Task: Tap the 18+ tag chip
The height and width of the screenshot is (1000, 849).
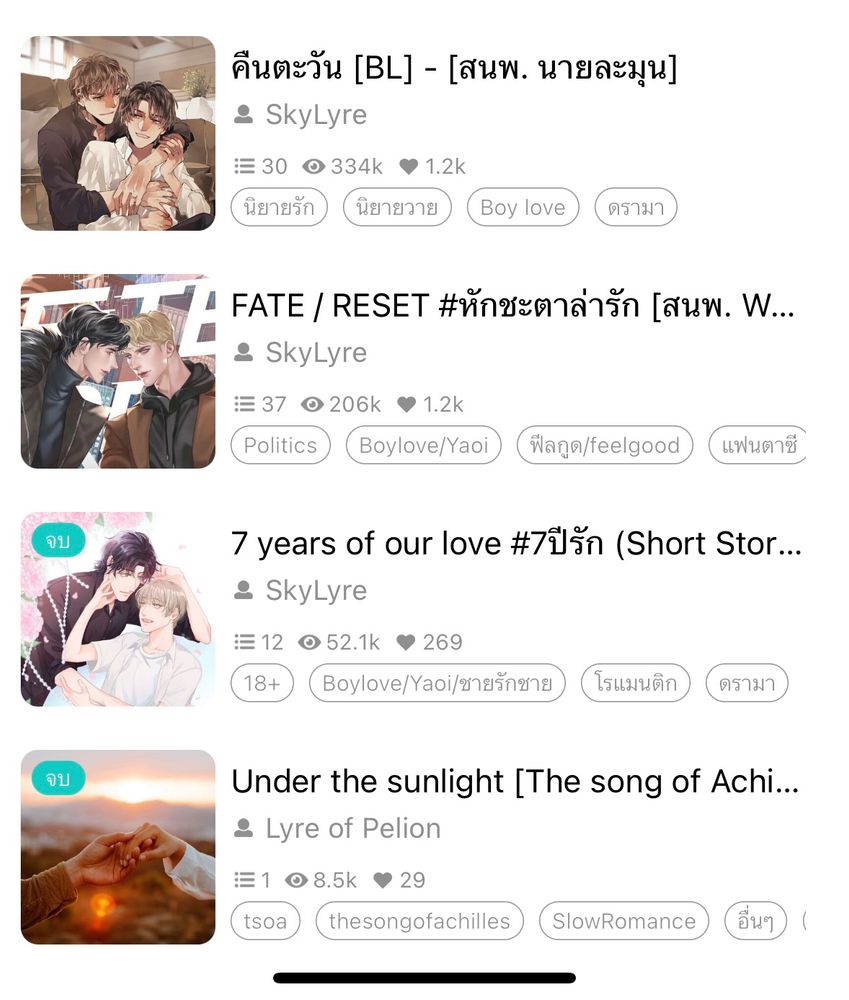Action: pyautogui.click(x=263, y=684)
